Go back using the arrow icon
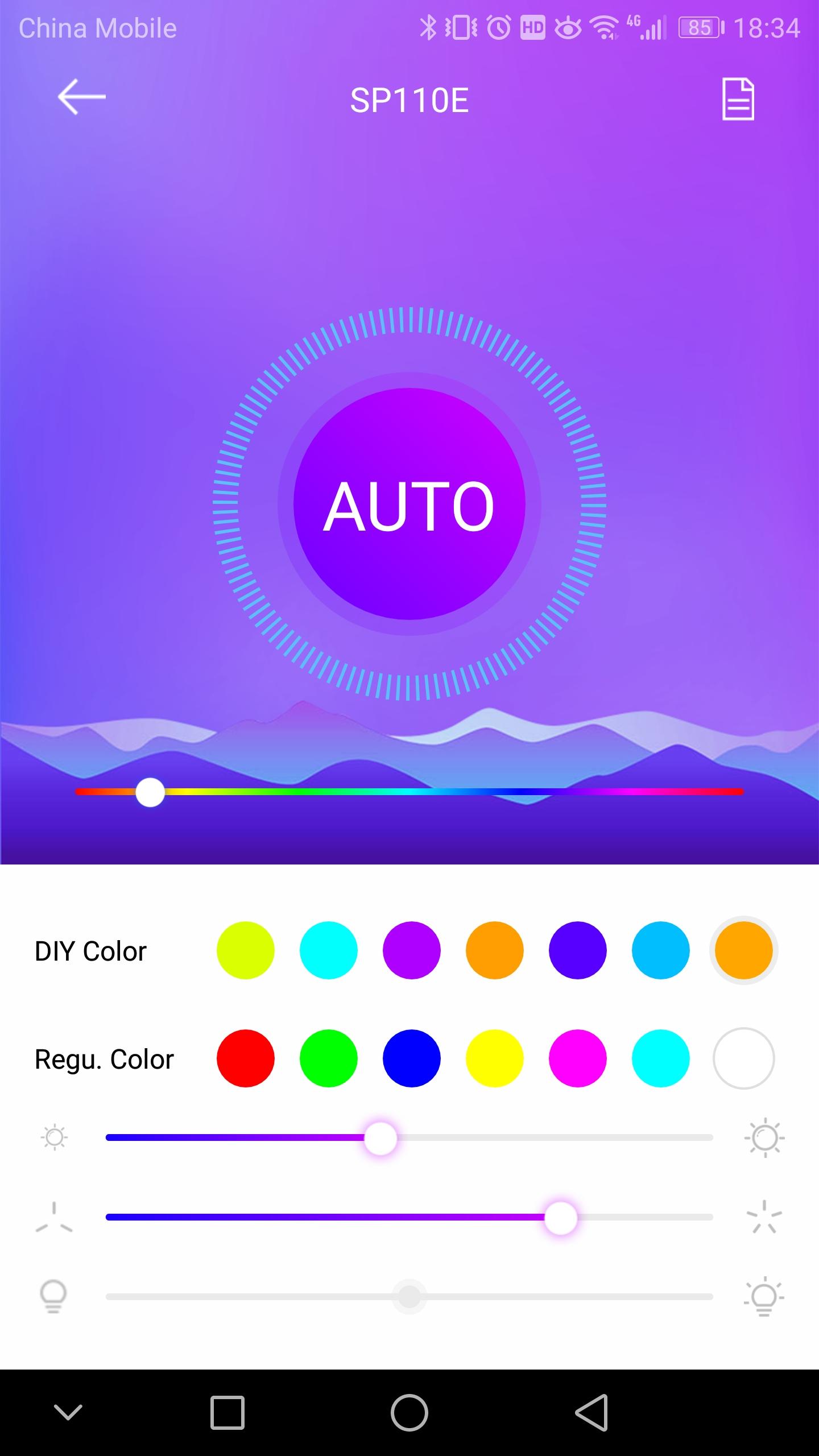 (x=81, y=97)
